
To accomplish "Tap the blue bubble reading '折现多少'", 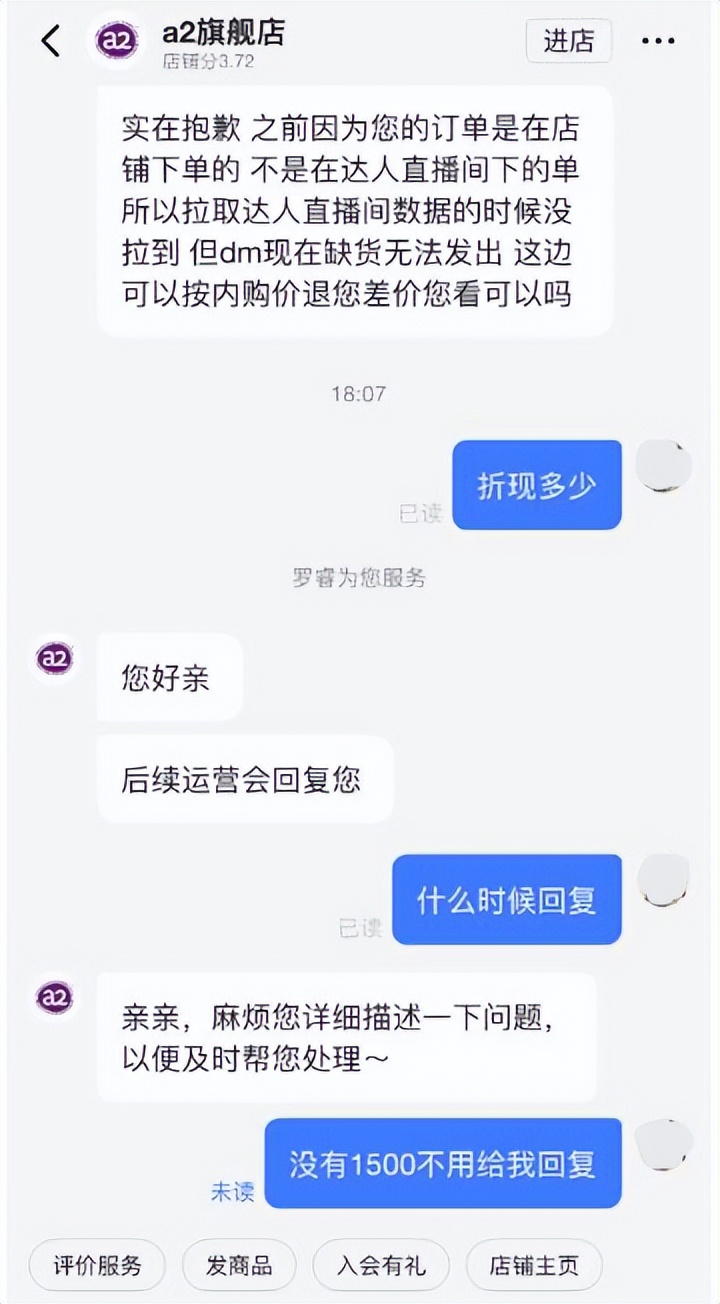I will coord(536,485).
